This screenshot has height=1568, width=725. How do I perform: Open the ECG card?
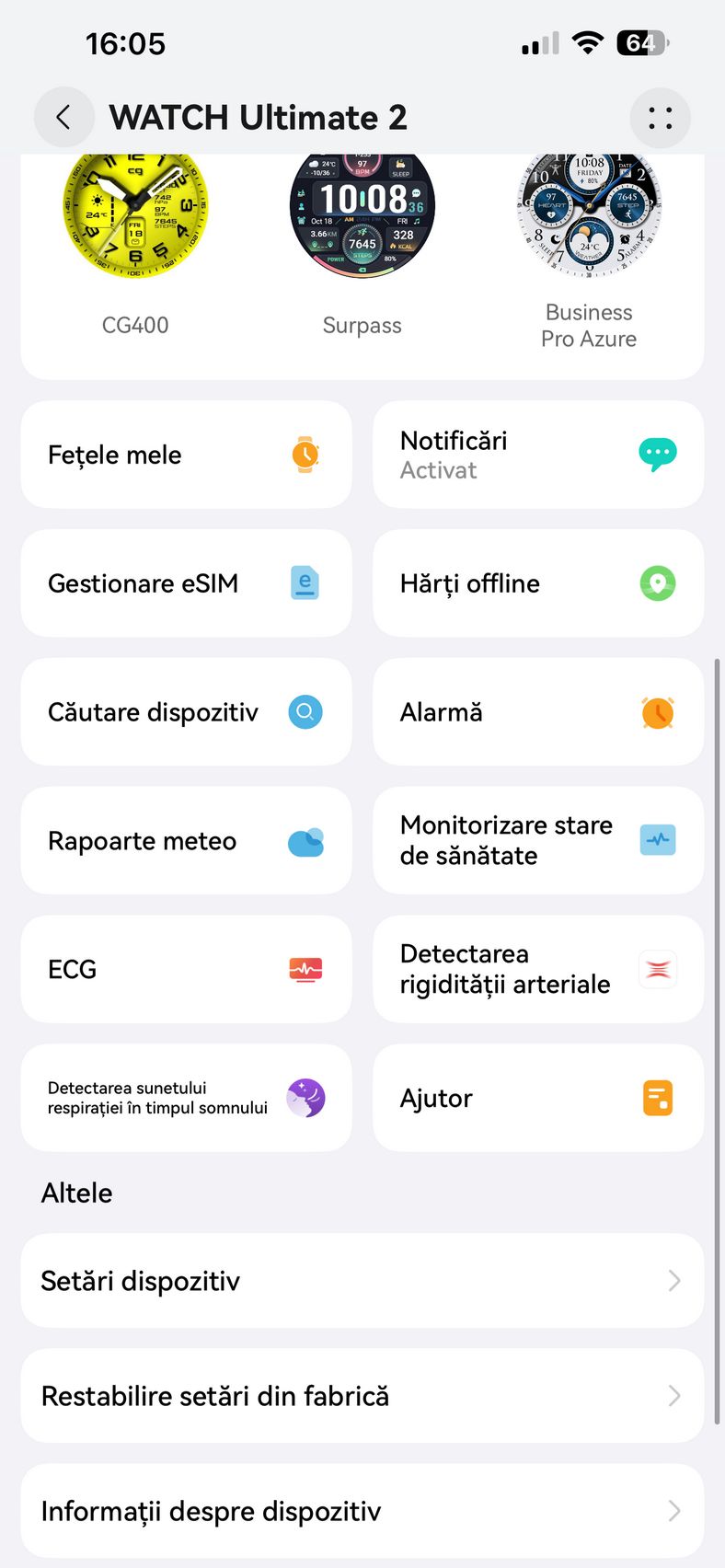pyautogui.click(x=186, y=970)
